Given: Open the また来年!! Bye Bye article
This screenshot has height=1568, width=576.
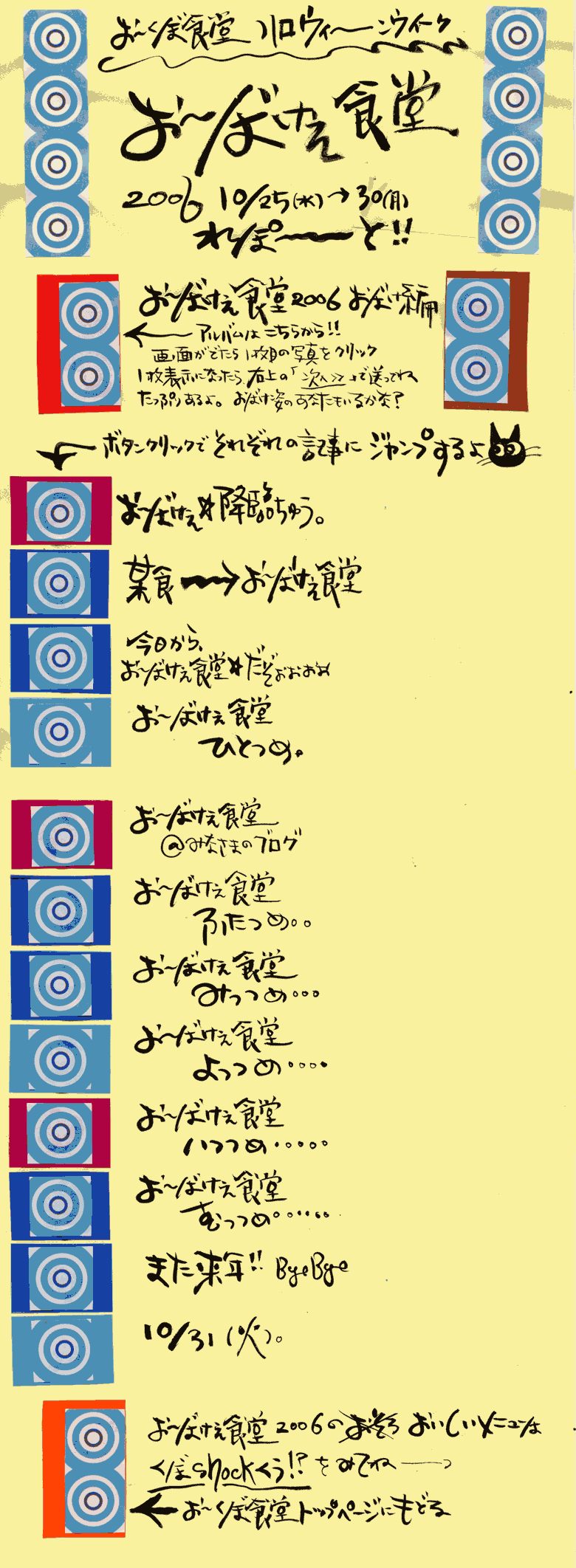Looking at the screenshot, I should click(x=61, y=1278).
